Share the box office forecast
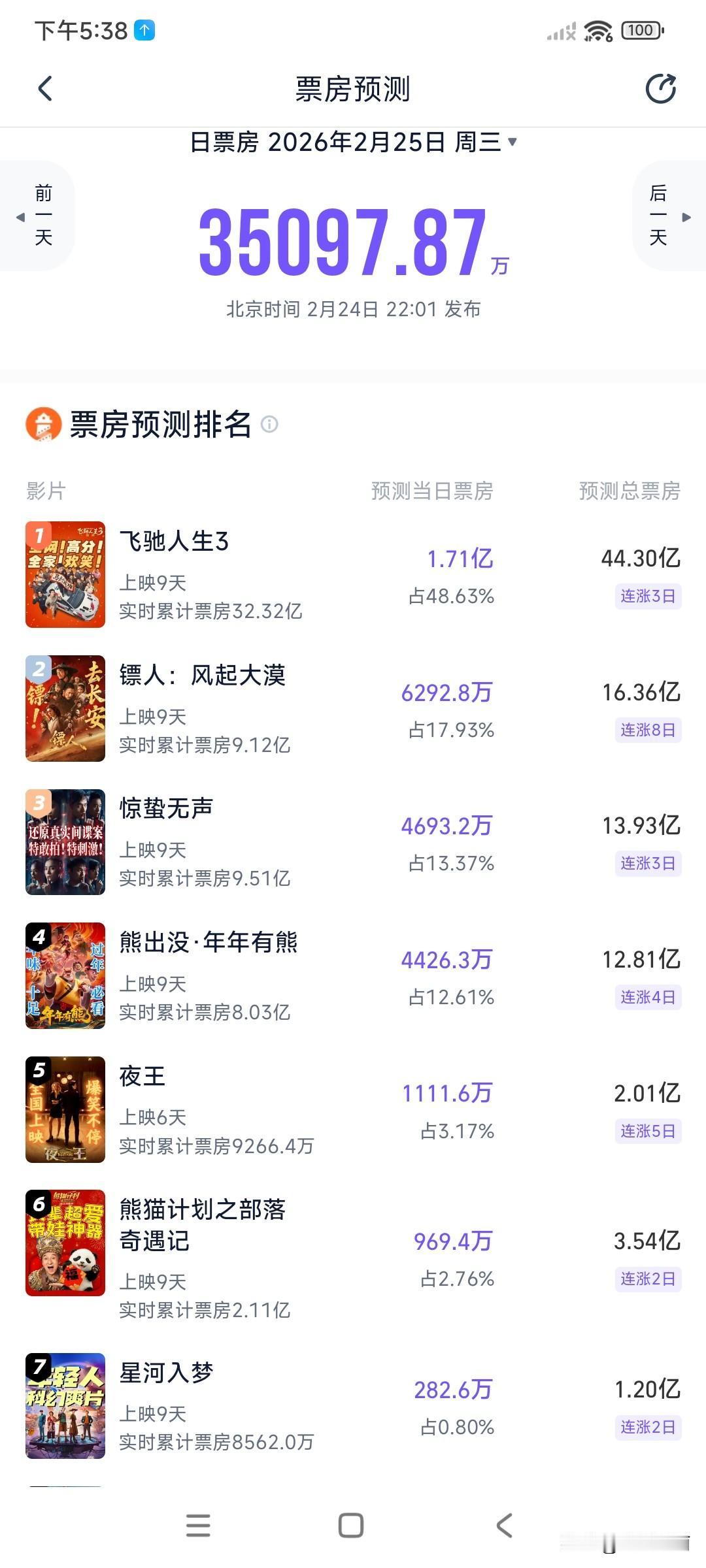Viewport: 706px width, 1568px height. (660, 89)
